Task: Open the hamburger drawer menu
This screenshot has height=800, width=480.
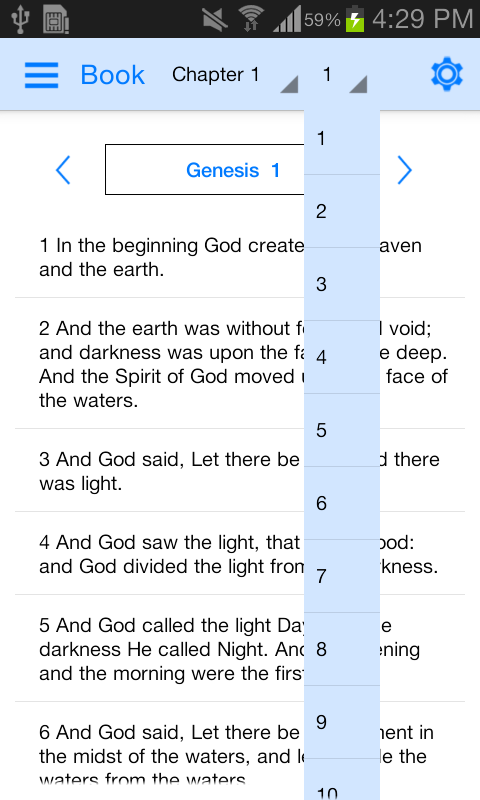Action: (41, 75)
